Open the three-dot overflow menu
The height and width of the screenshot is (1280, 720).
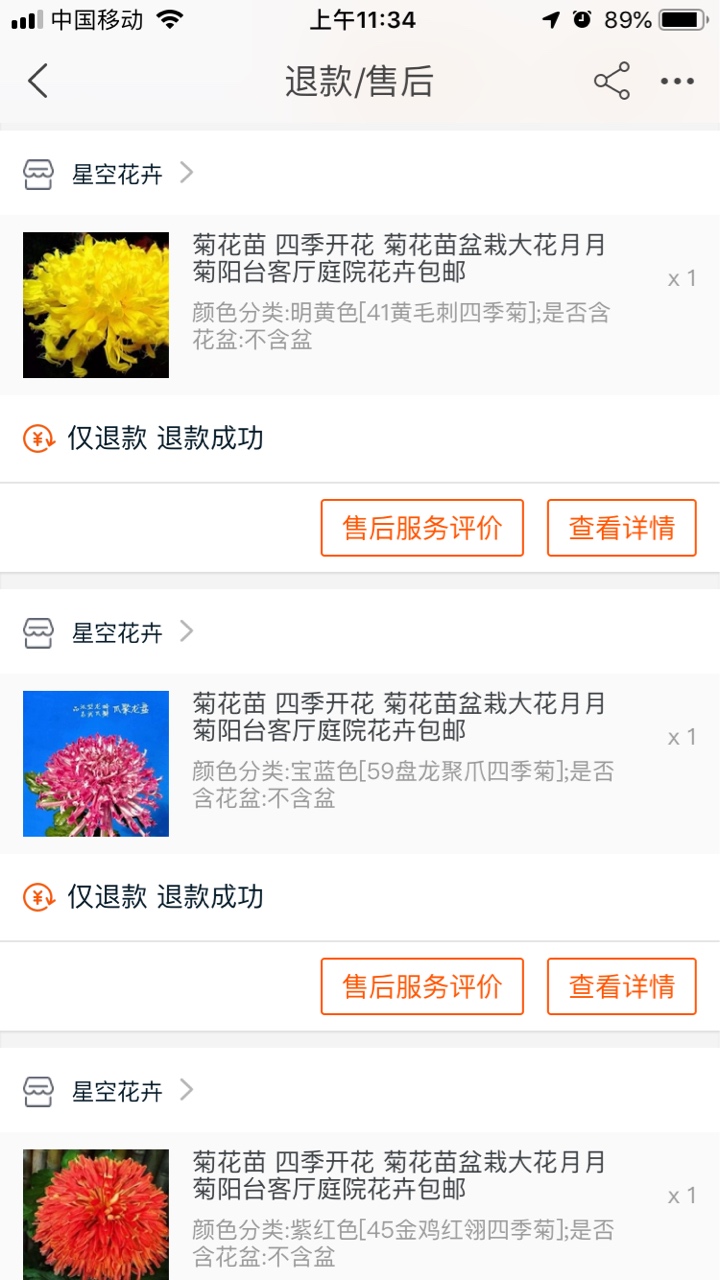[677, 82]
